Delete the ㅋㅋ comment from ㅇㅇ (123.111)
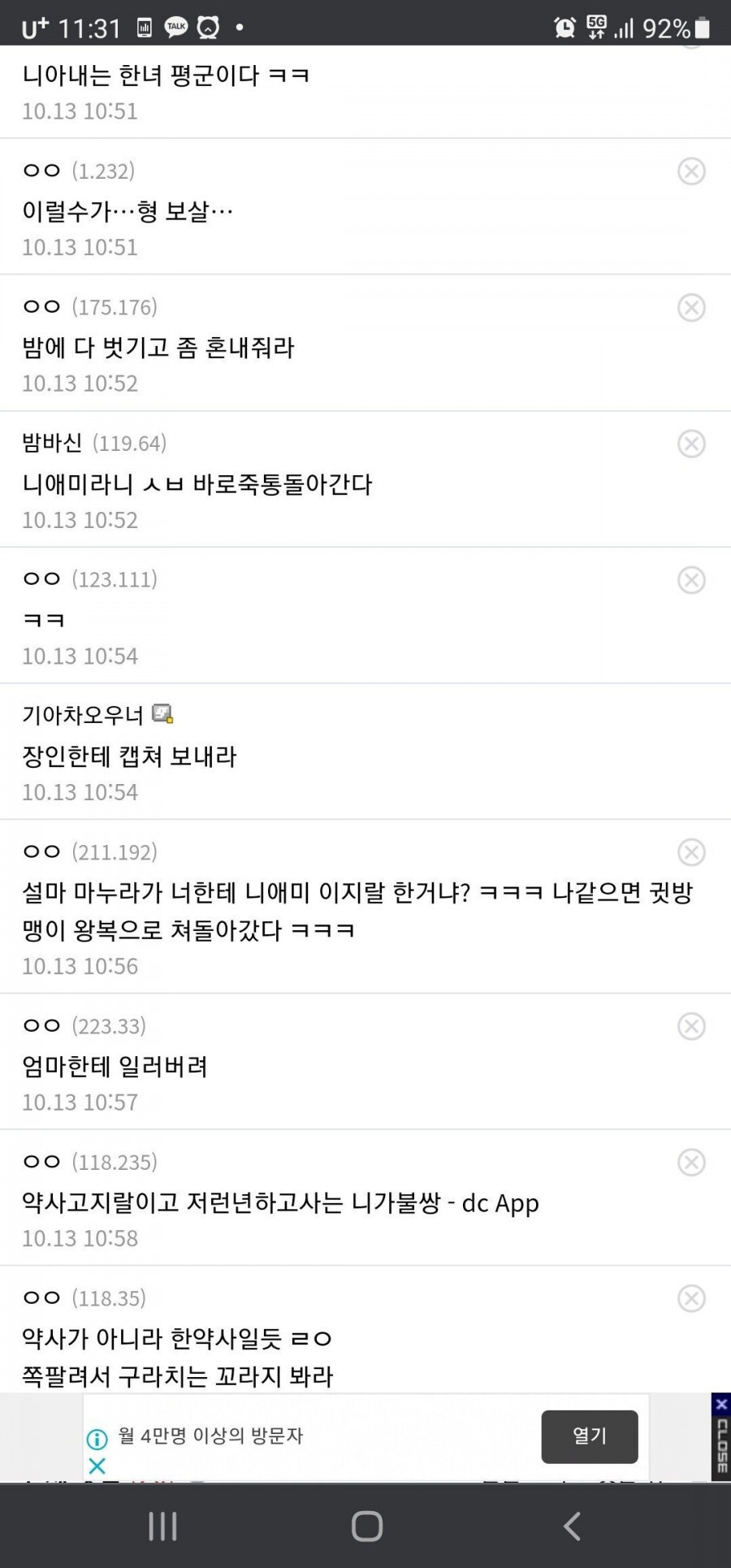This screenshot has height=1568, width=731. coord(691,580)
